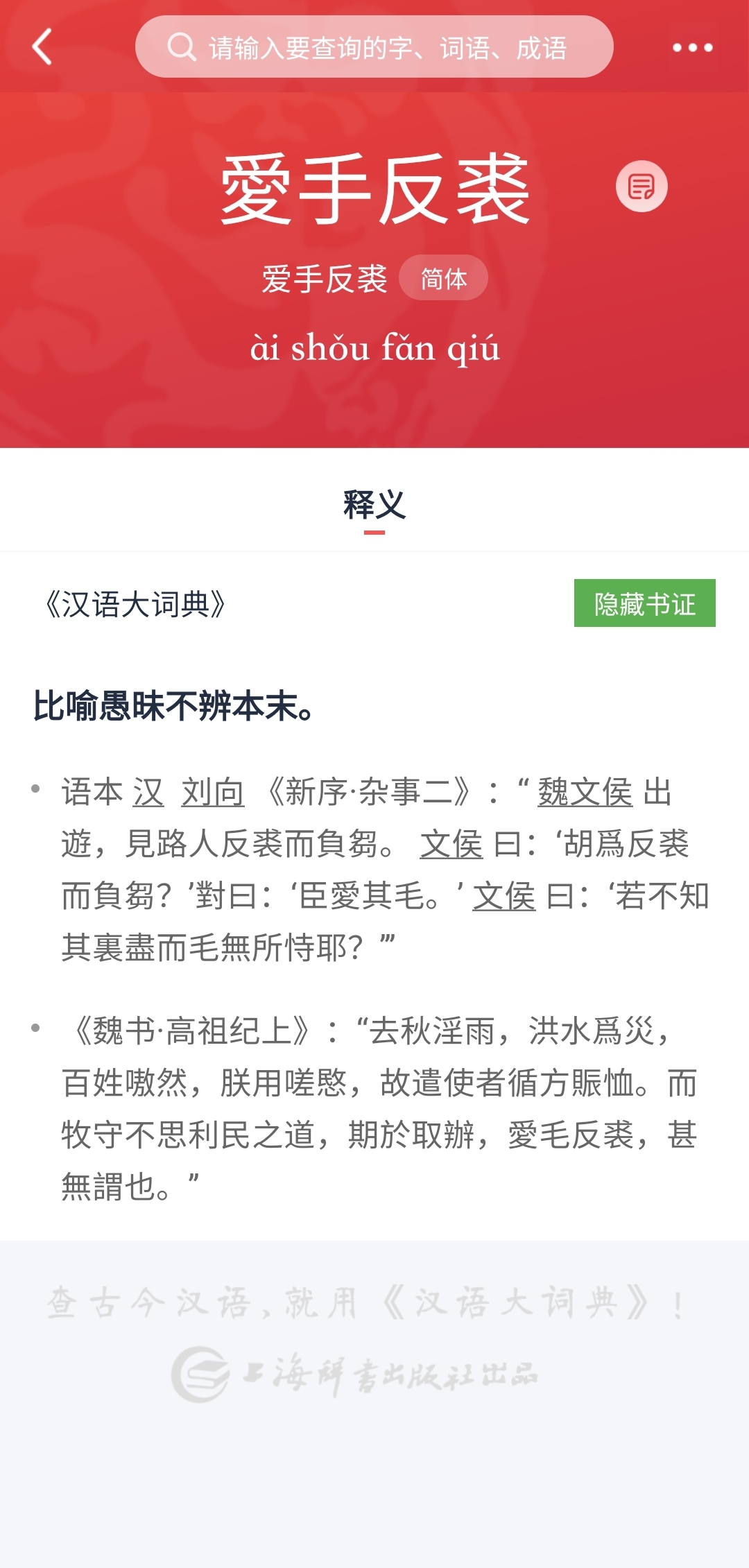The image size is (749, 1568).
Task: Go back using the top-left arrow
Action: tap(42, 46)
